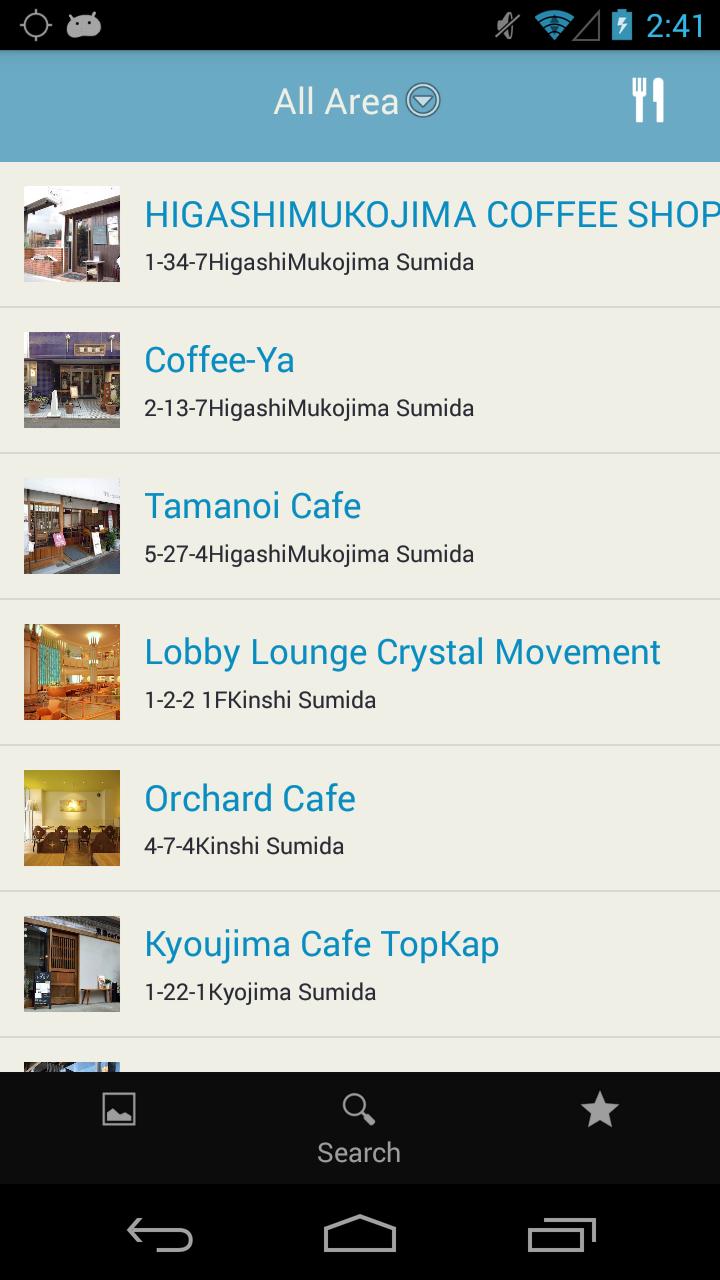Tap the system home button

point(360,1235)
